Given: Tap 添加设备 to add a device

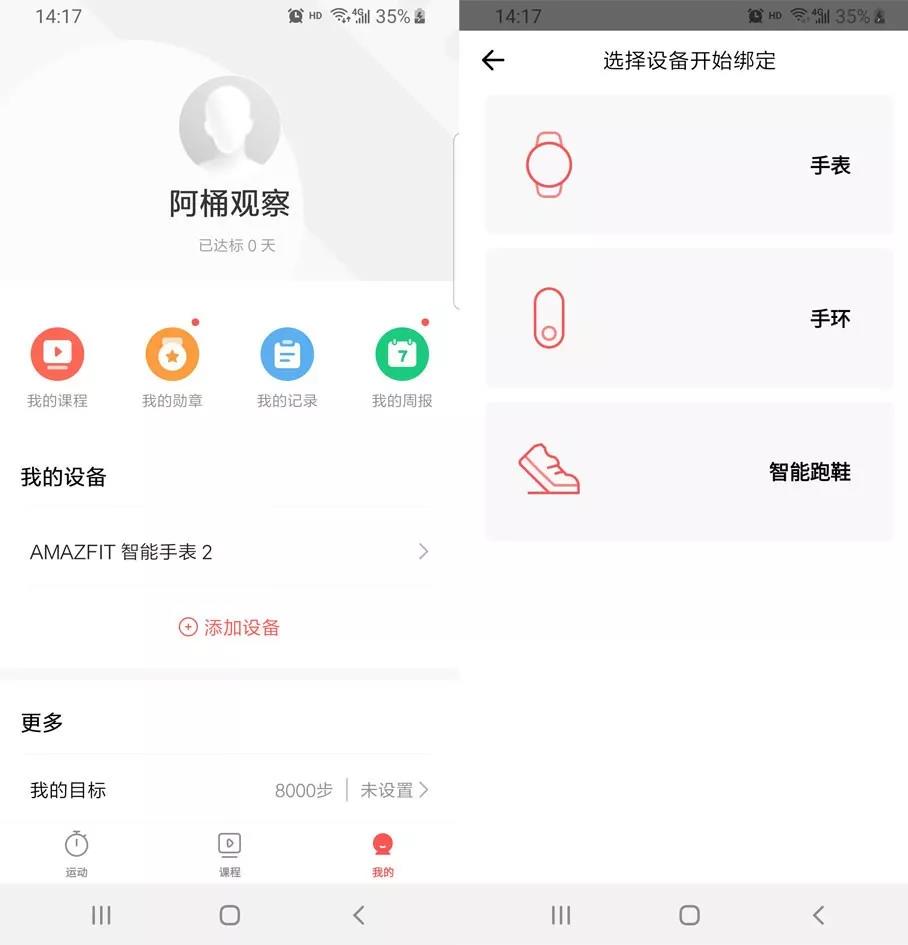Looking at the screenshot, I should 229,628.
